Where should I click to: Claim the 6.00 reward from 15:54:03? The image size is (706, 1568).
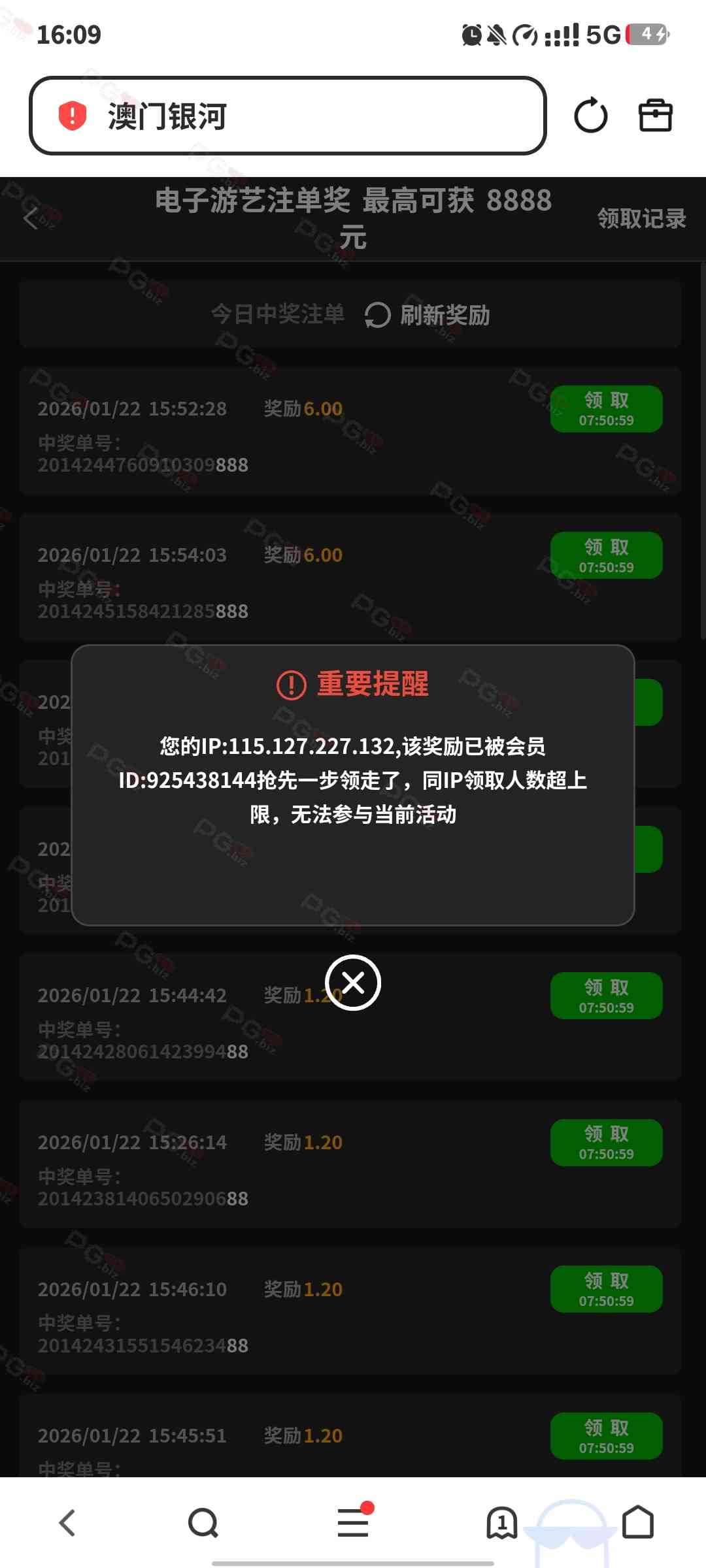606,555
